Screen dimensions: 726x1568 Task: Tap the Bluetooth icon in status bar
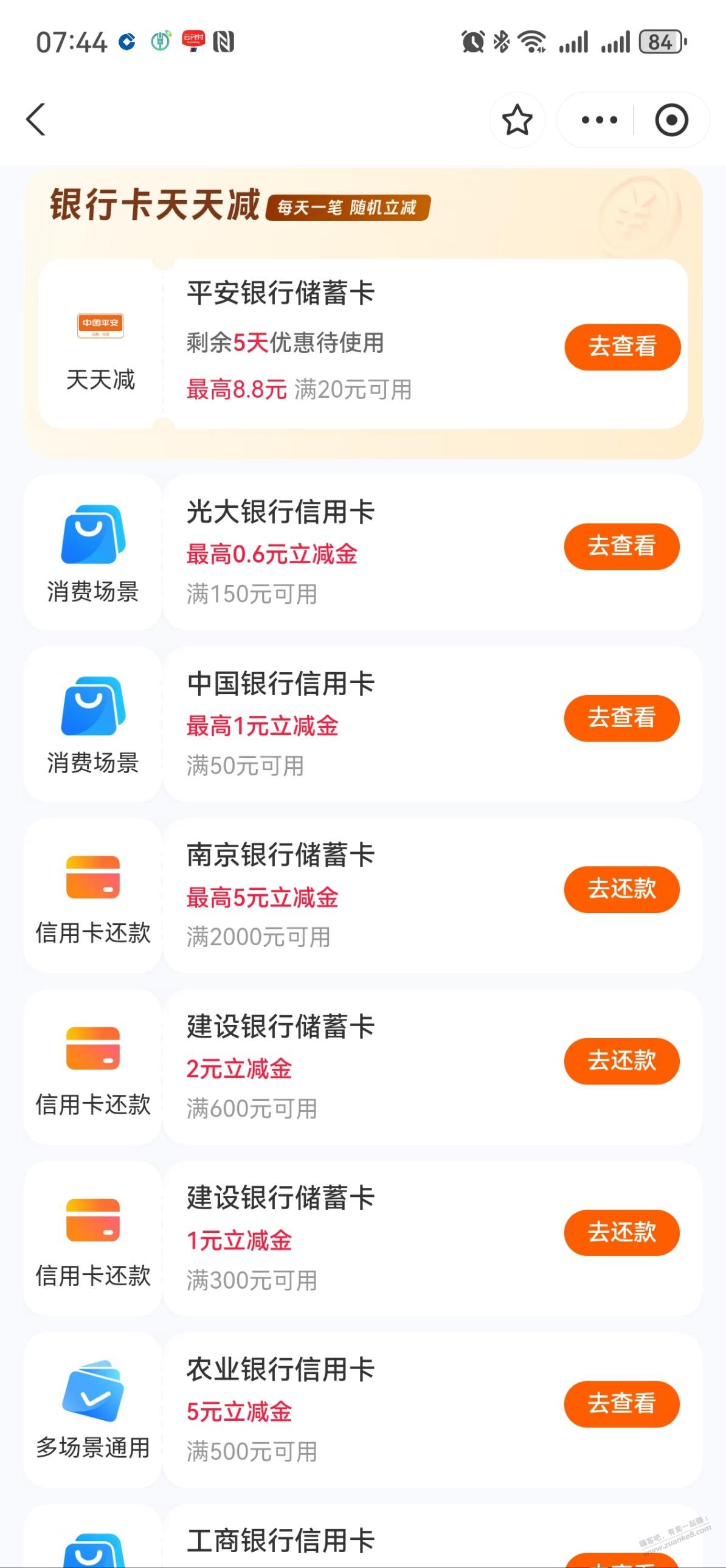502,41
